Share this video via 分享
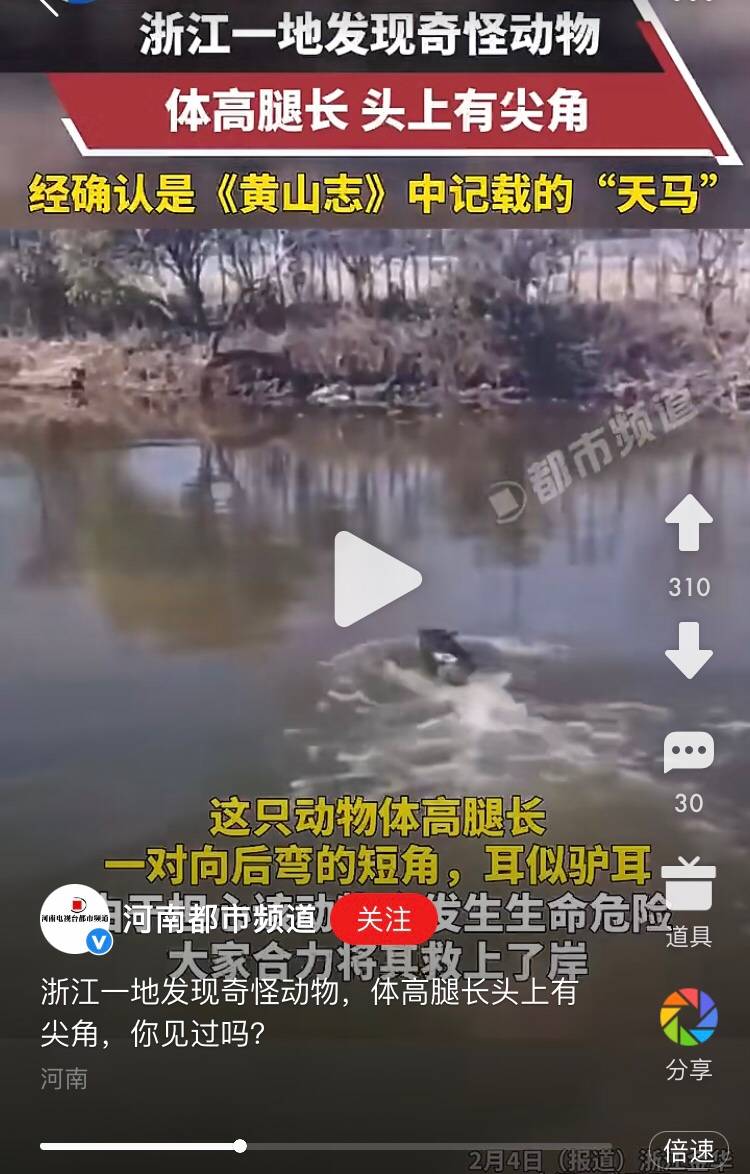 pos(689,1017)
